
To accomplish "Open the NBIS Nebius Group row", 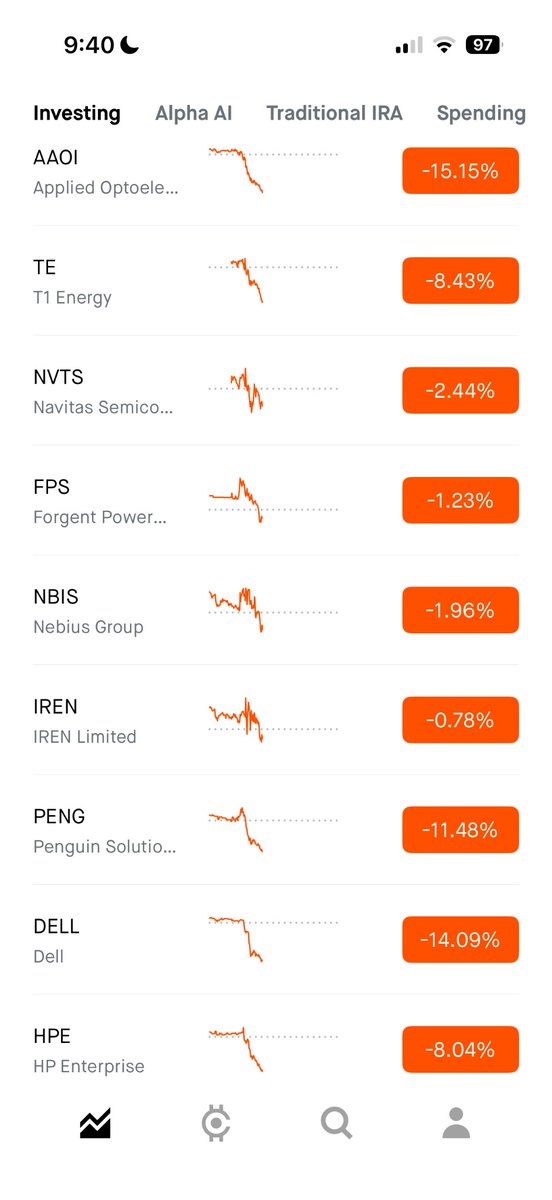I will click(276, 610).
